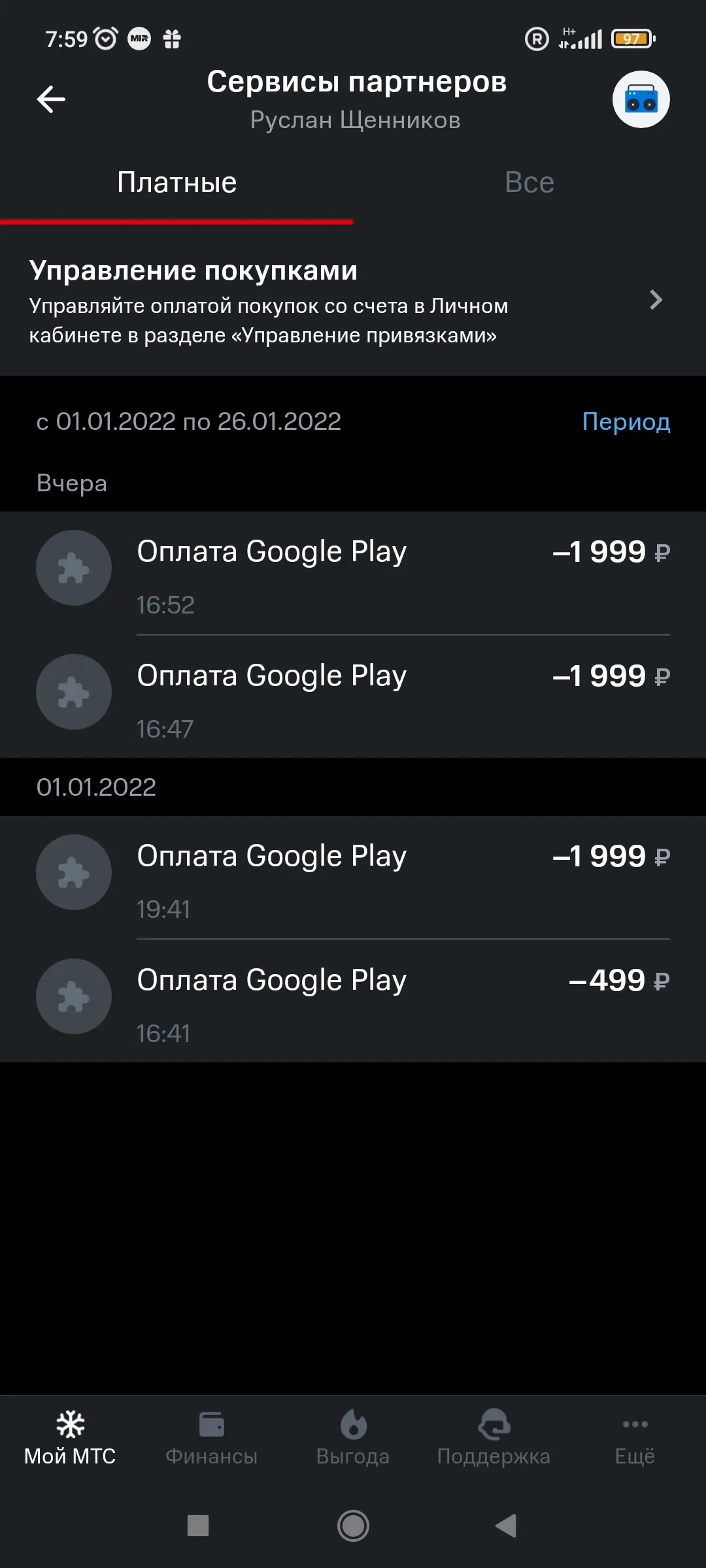Open Управление покупками section
Viewport: 706px width, 1568px height.
click(x=353, y=301)
